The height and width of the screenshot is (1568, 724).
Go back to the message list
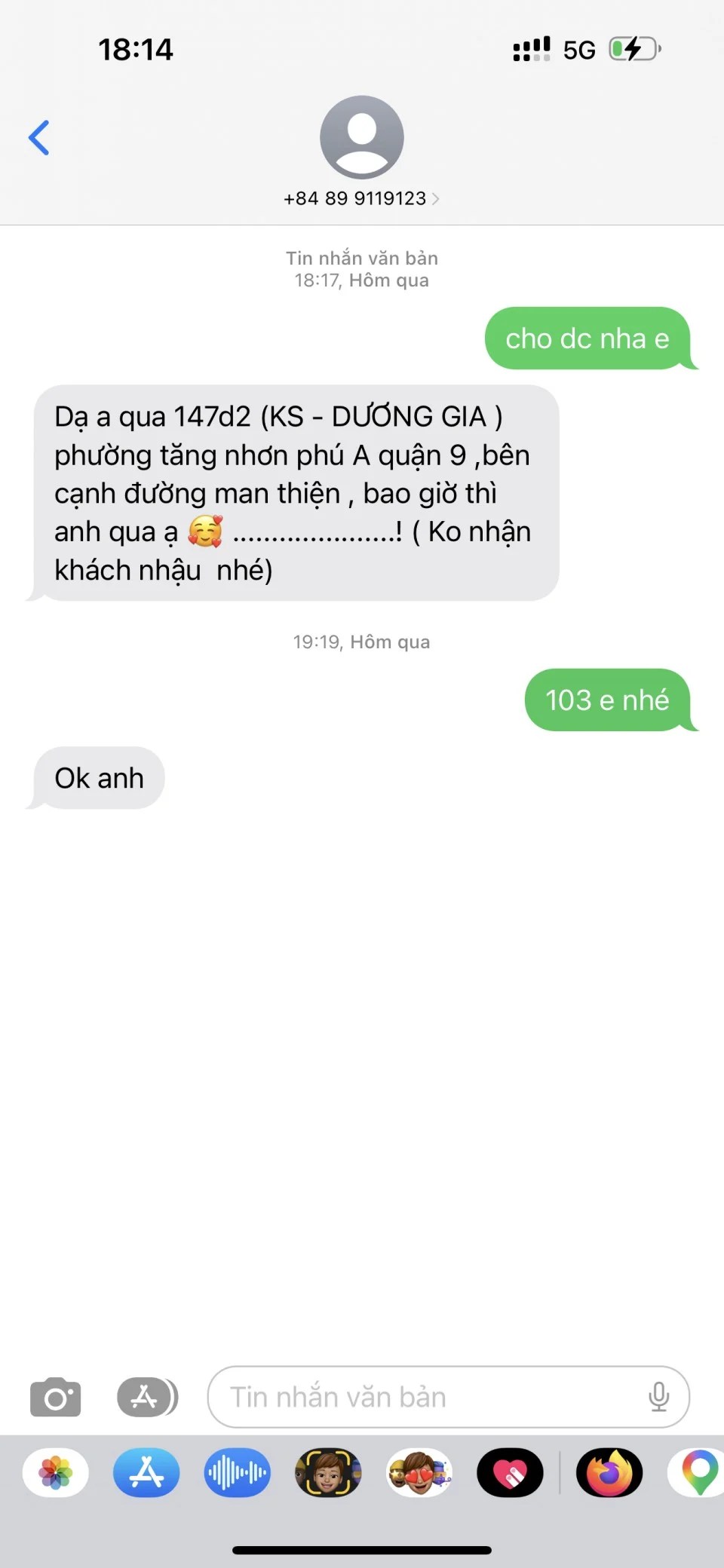pos(39,138)
